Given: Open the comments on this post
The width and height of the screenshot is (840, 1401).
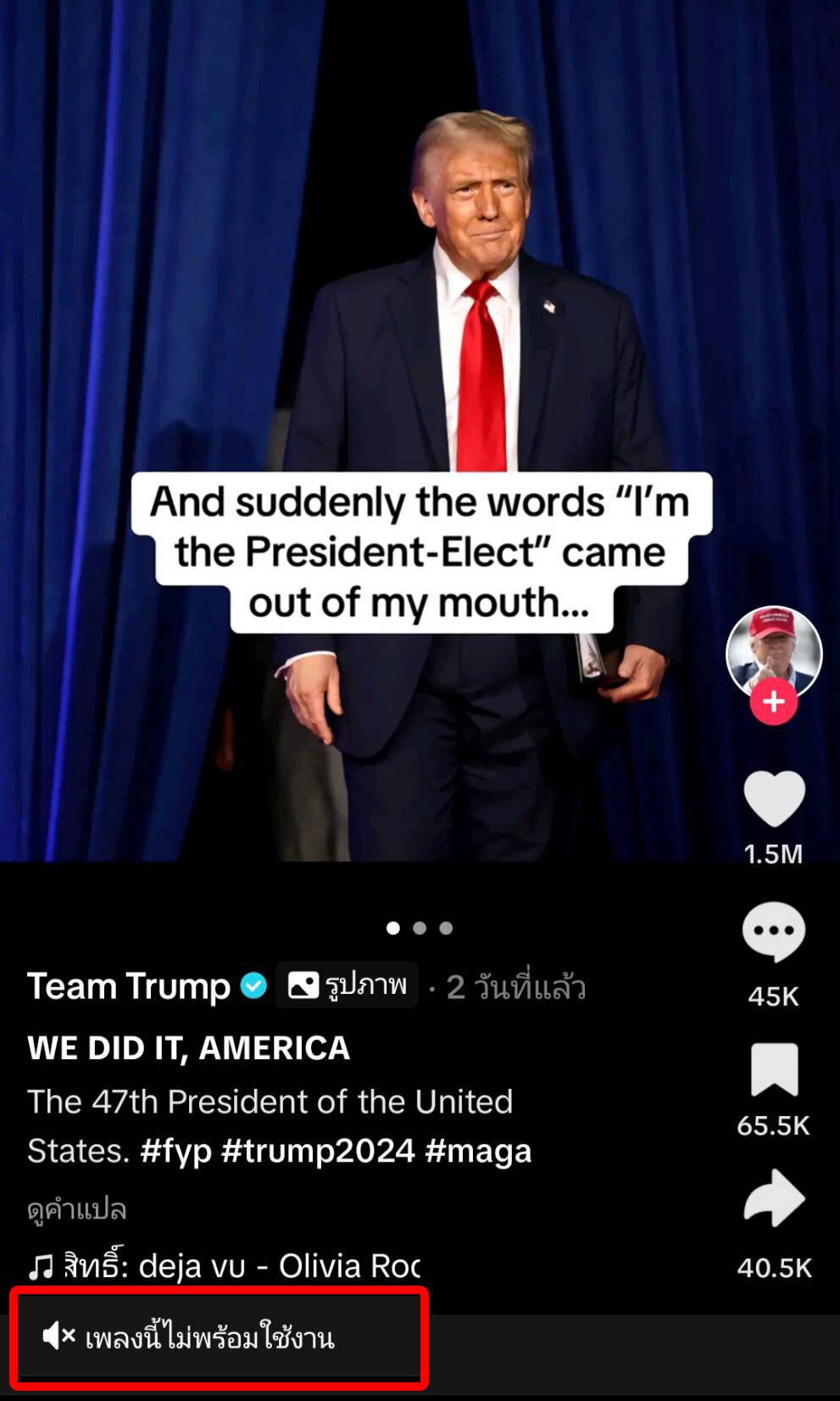Looking at the screenshot, I should [x=773, y=931].
